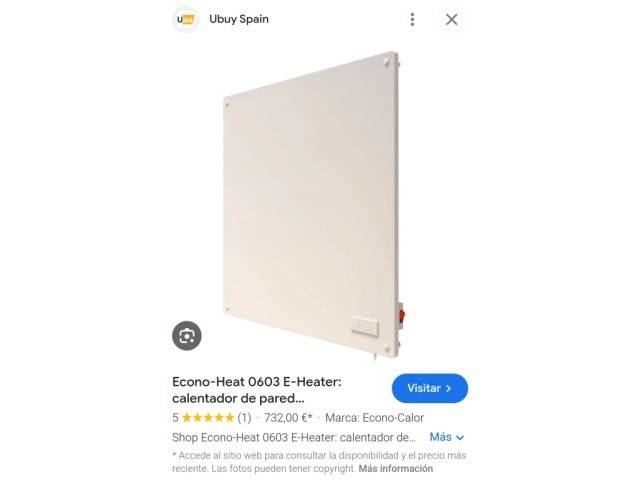Expand description with Más
Viewport: 640px width, 480px height.
pyautogui.click(x=447, y=437)
